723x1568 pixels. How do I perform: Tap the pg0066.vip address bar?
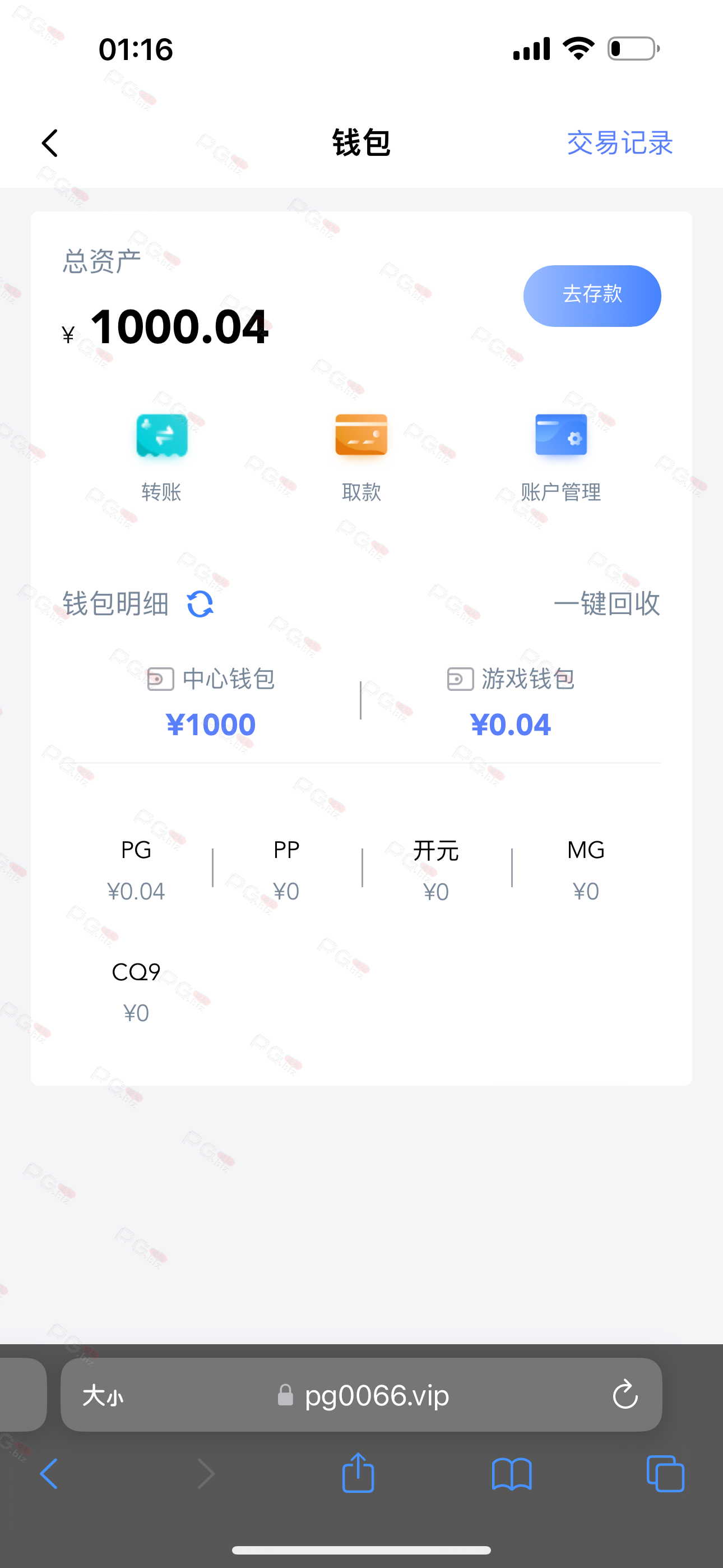click(361, 1395)
